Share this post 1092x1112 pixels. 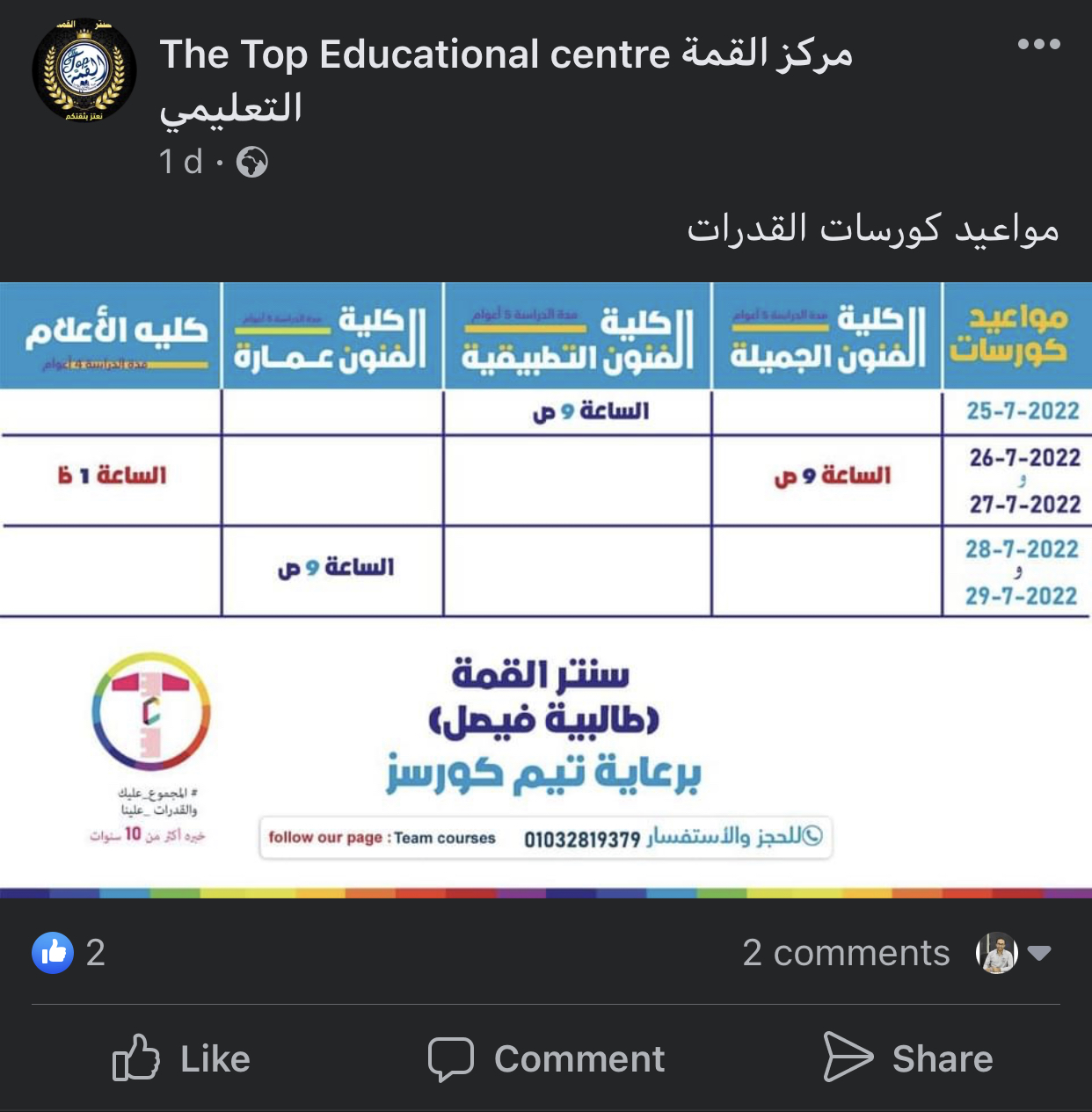pos(907,1058)
